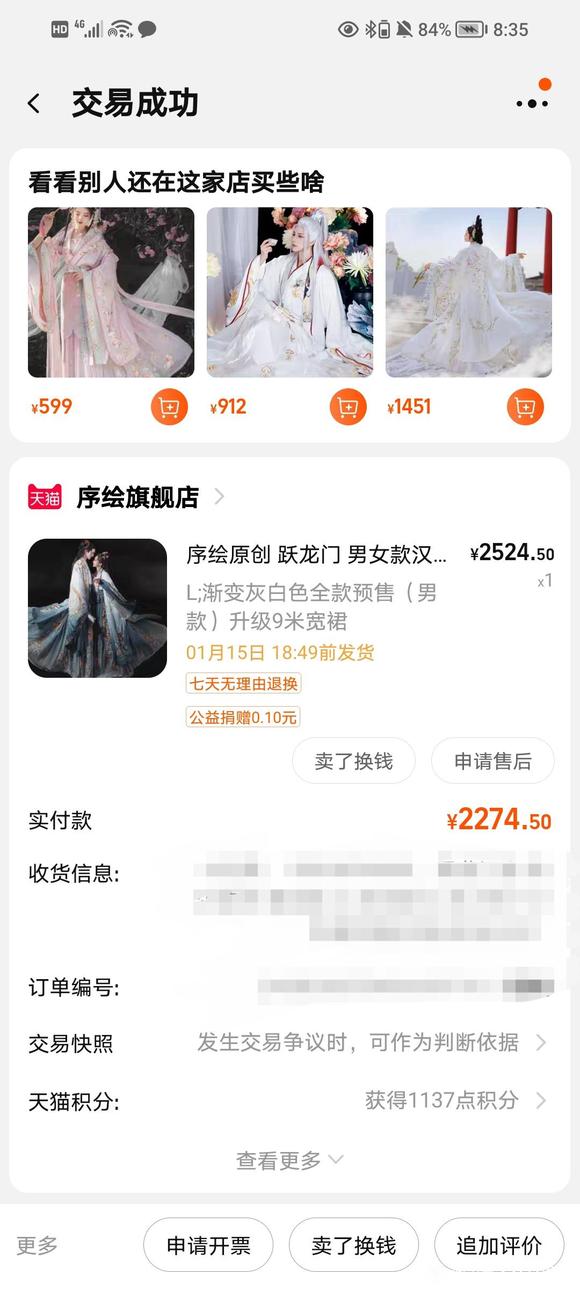The height and width of the screenshot is (1289, 580).
Task: Open the three-dot overflow menu
Action: coord(532,103)
